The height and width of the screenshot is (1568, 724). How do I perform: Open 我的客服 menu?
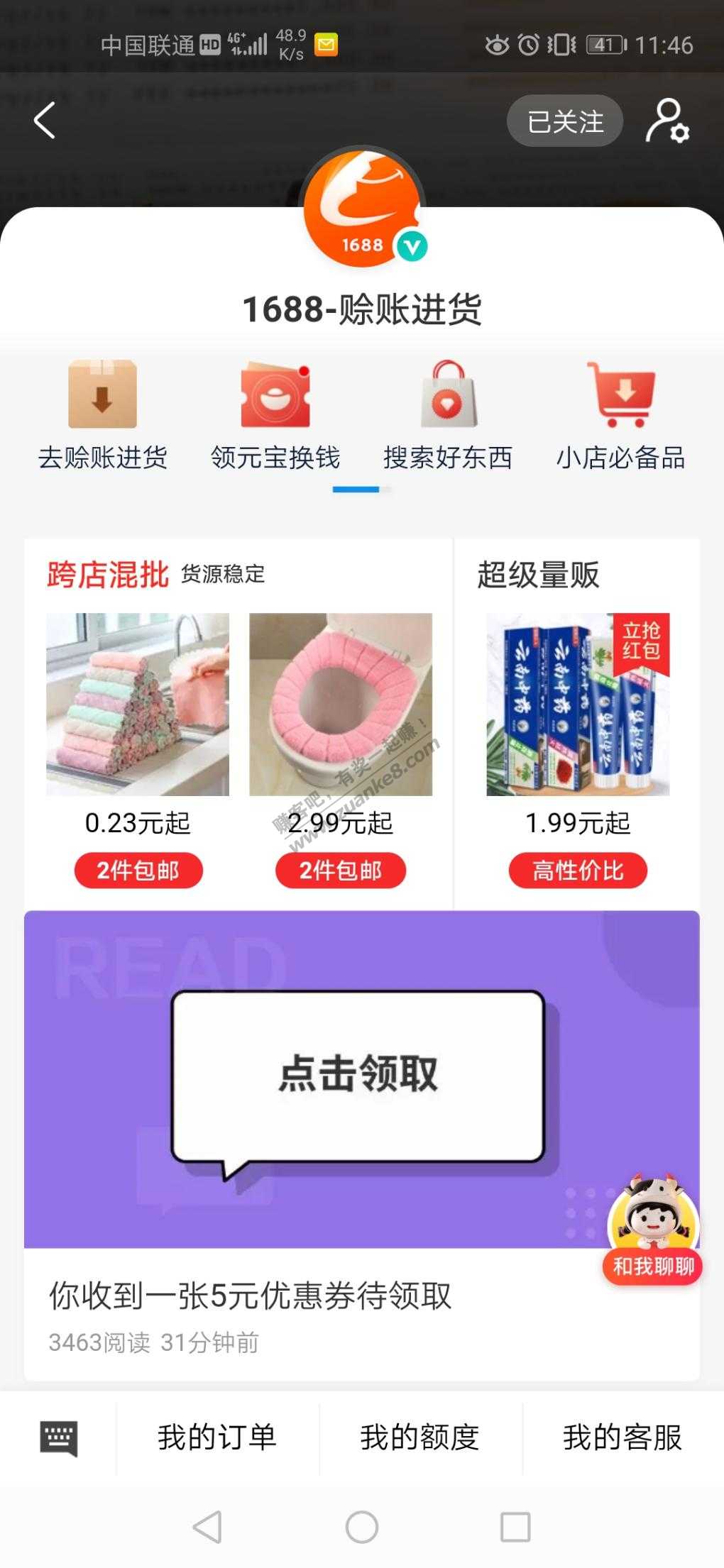pyautogui.click(x=622, y=1438)
